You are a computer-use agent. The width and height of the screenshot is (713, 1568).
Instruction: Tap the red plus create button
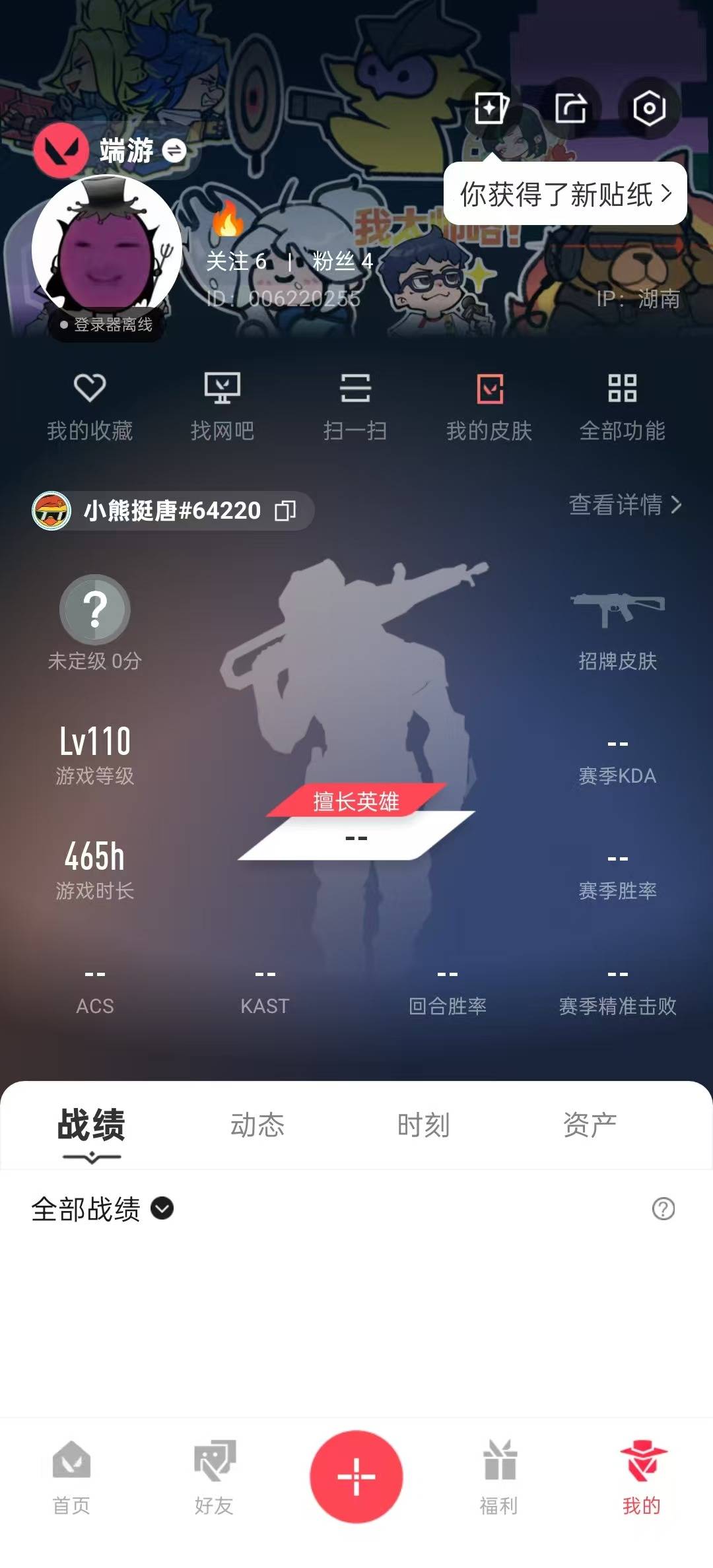click(x=356, y=1477)
